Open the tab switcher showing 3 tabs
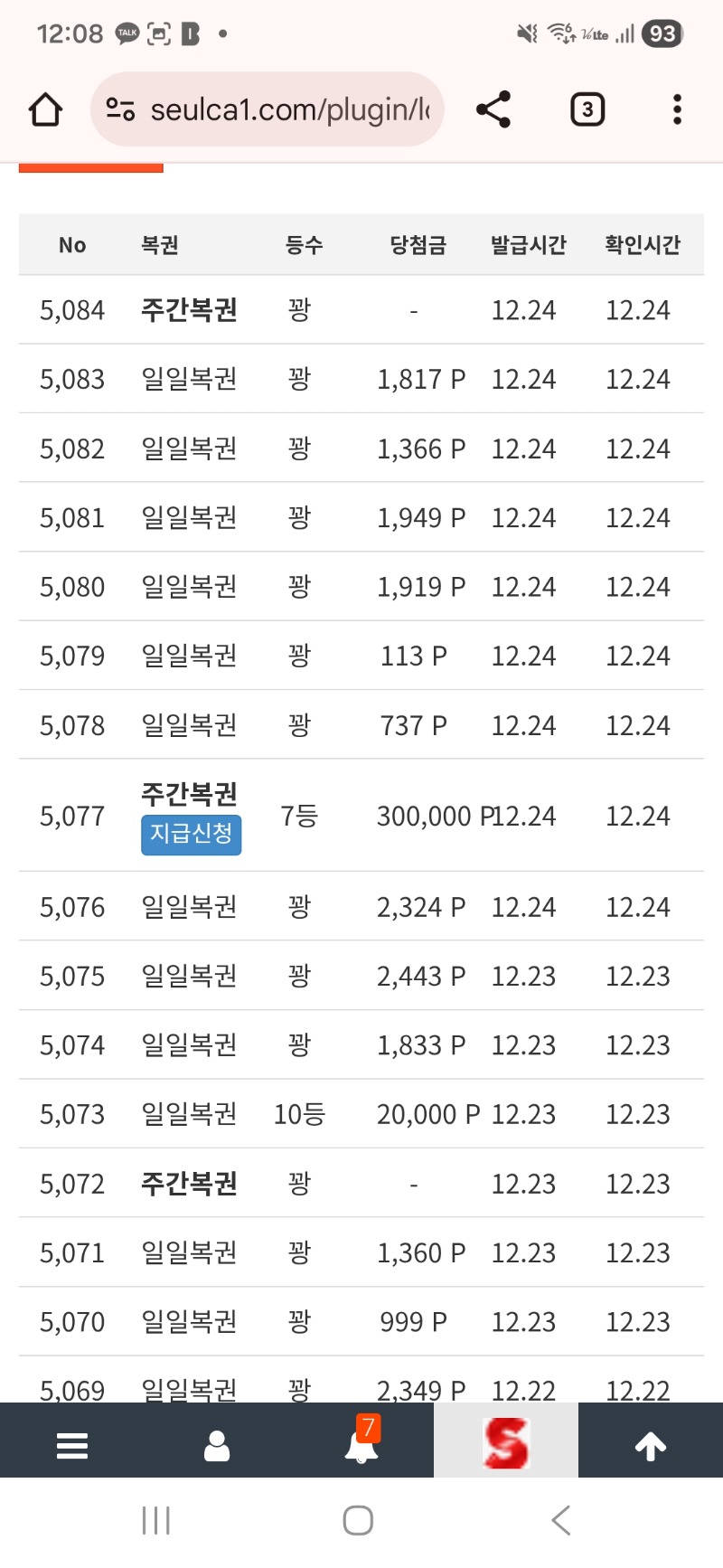The image size is (723, 1568). (x=587, y=110)
